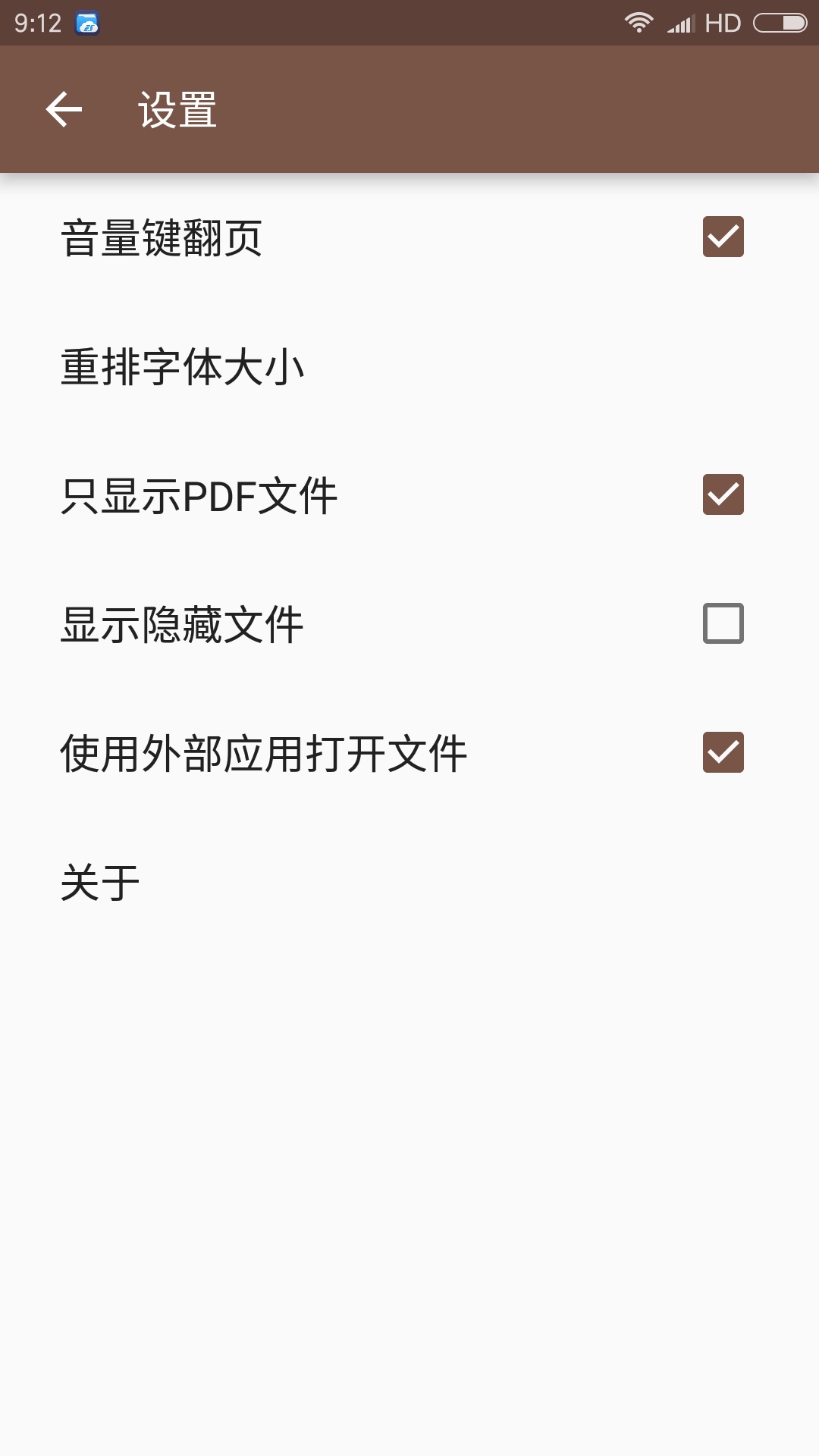Screen dimensions: 819x1456
Task: Turn off 使用外部应用打开文件
Action: (723, 752)
